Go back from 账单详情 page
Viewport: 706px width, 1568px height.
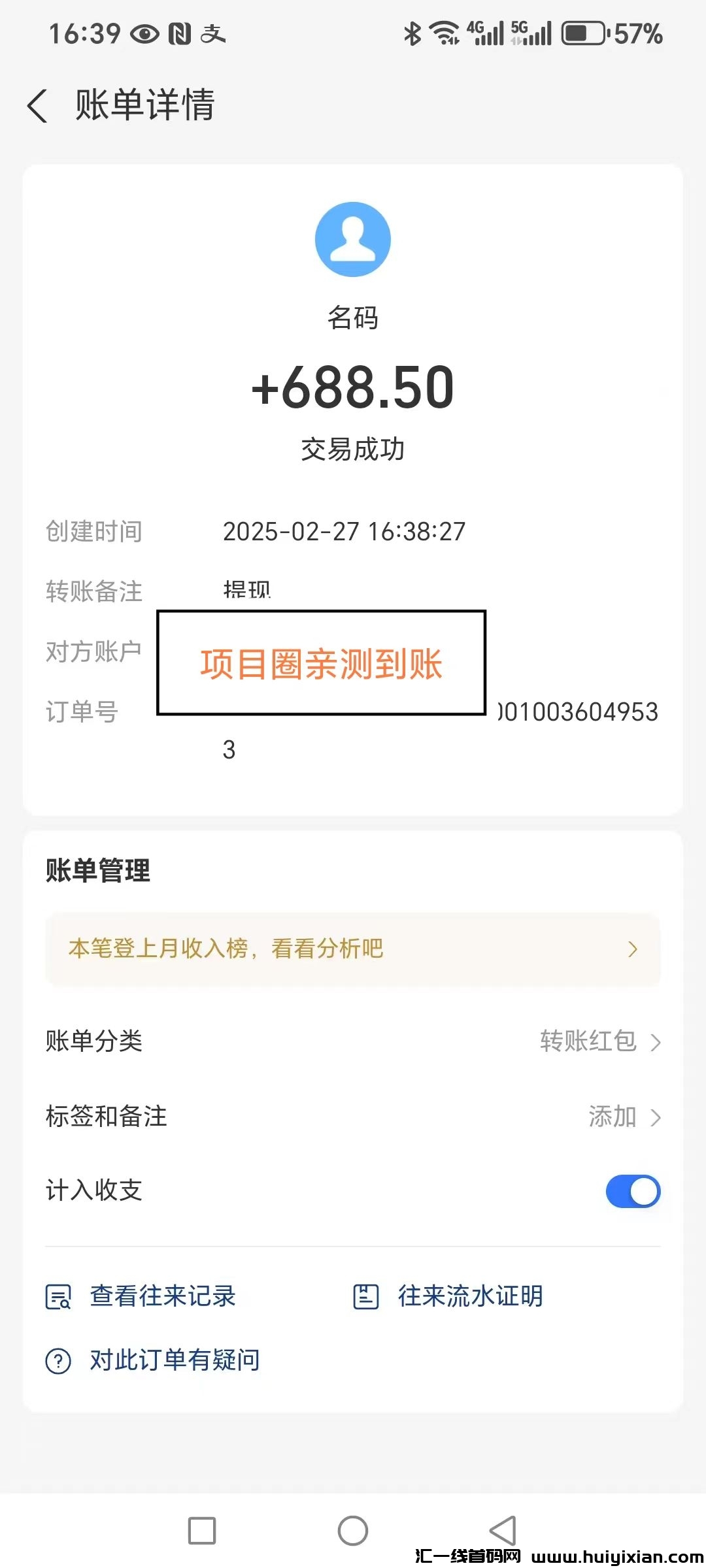tap(38, 106)
